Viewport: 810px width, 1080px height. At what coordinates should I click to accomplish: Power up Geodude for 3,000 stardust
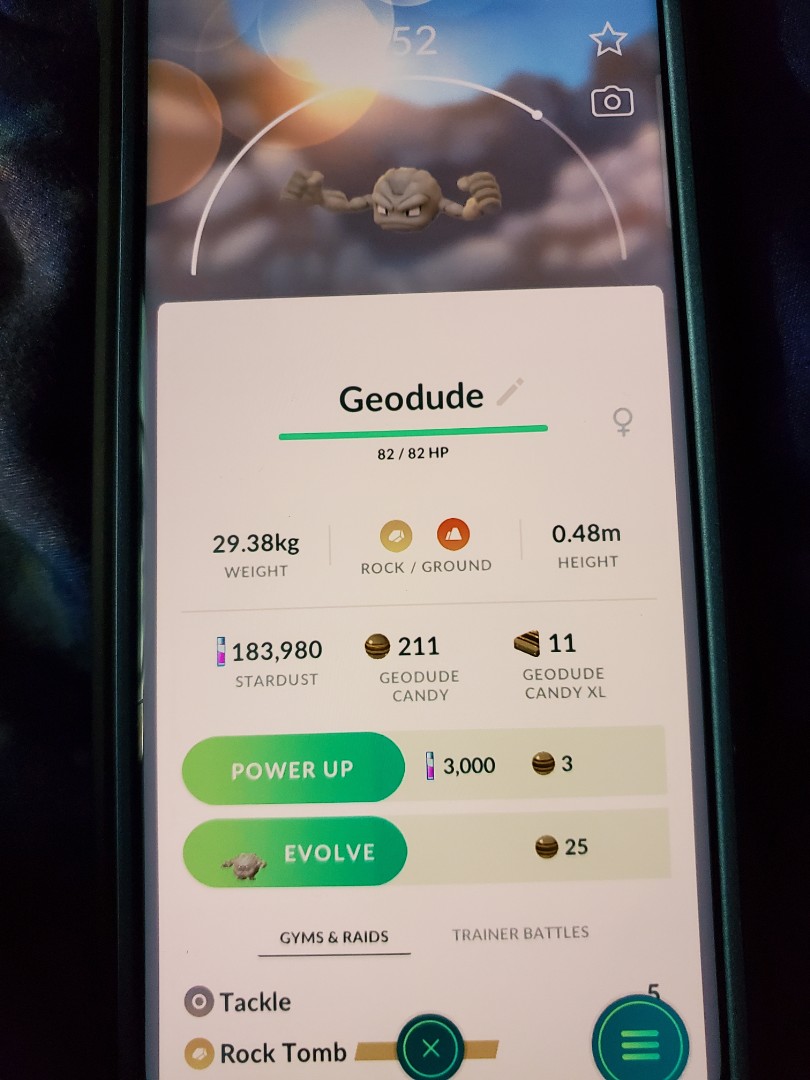(x=294, y=768)
